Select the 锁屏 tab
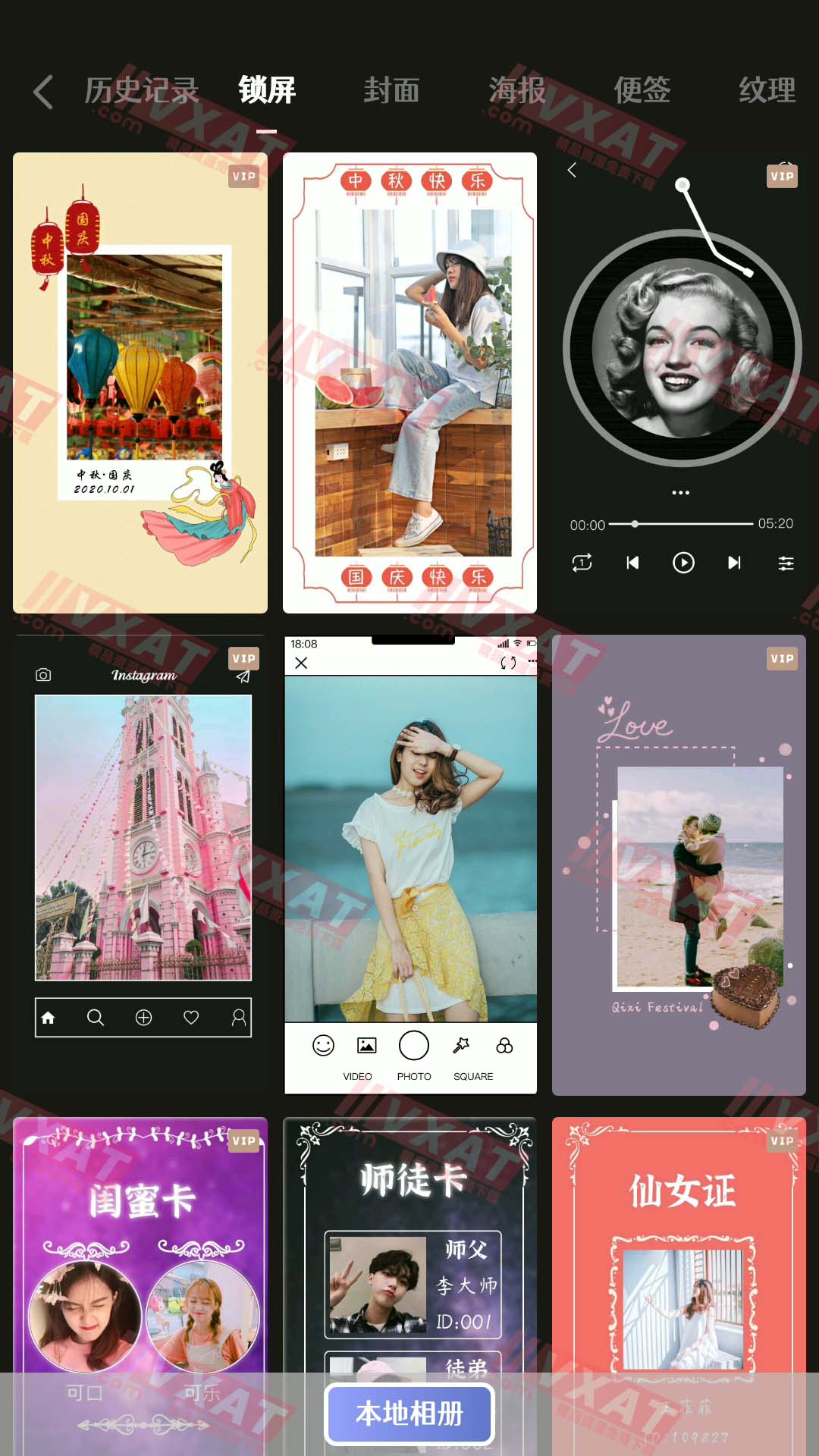The height and width of the screenshot is (1456, 819). 267,91
